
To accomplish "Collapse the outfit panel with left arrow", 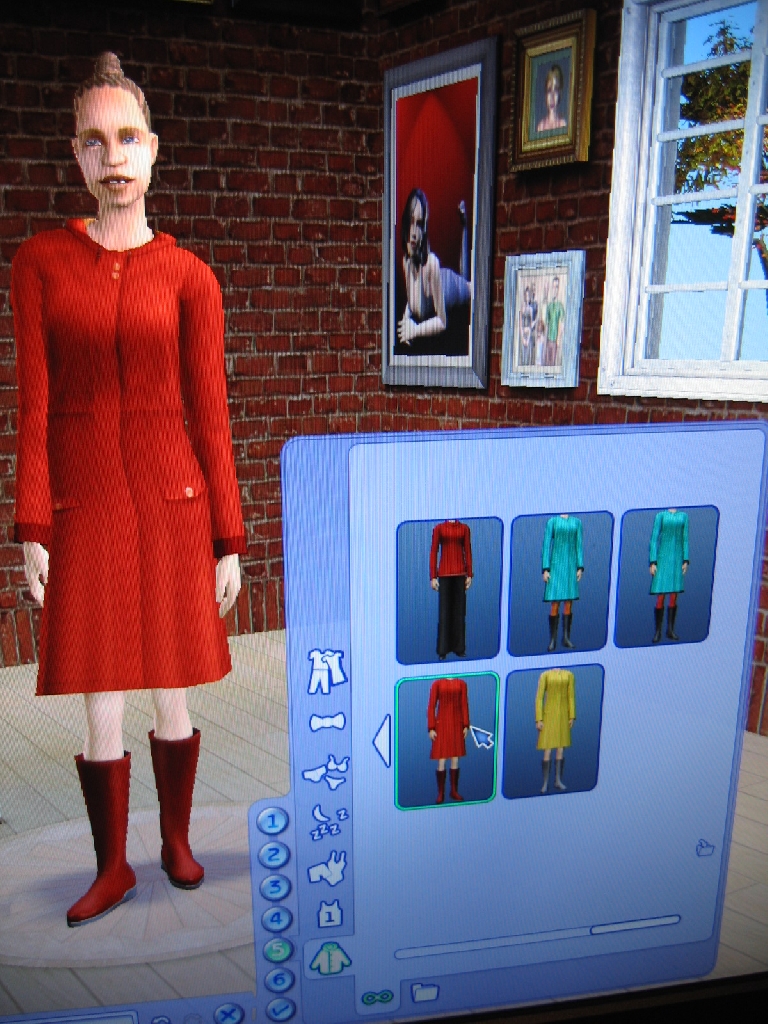I will pos(381,741).
